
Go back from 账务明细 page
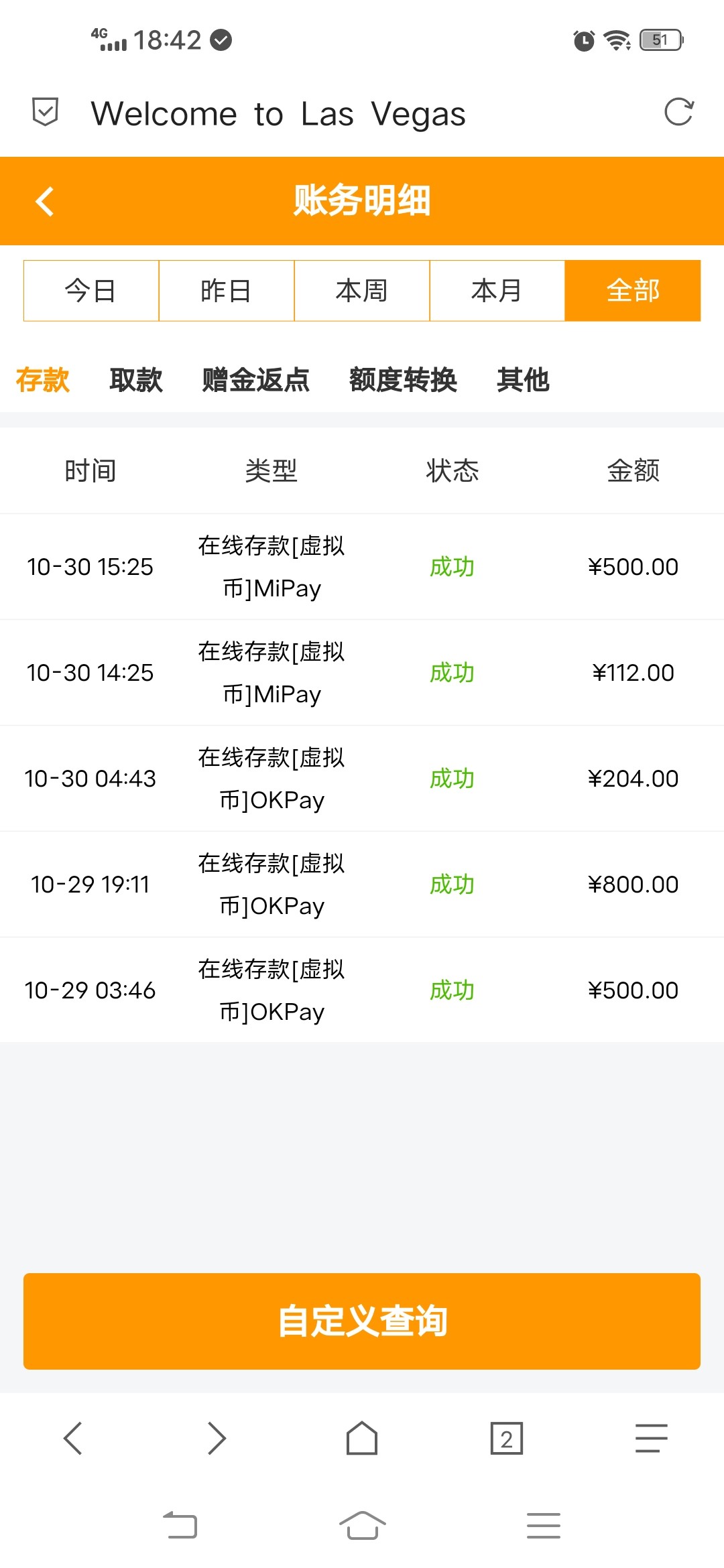click(x=45, y=201)
